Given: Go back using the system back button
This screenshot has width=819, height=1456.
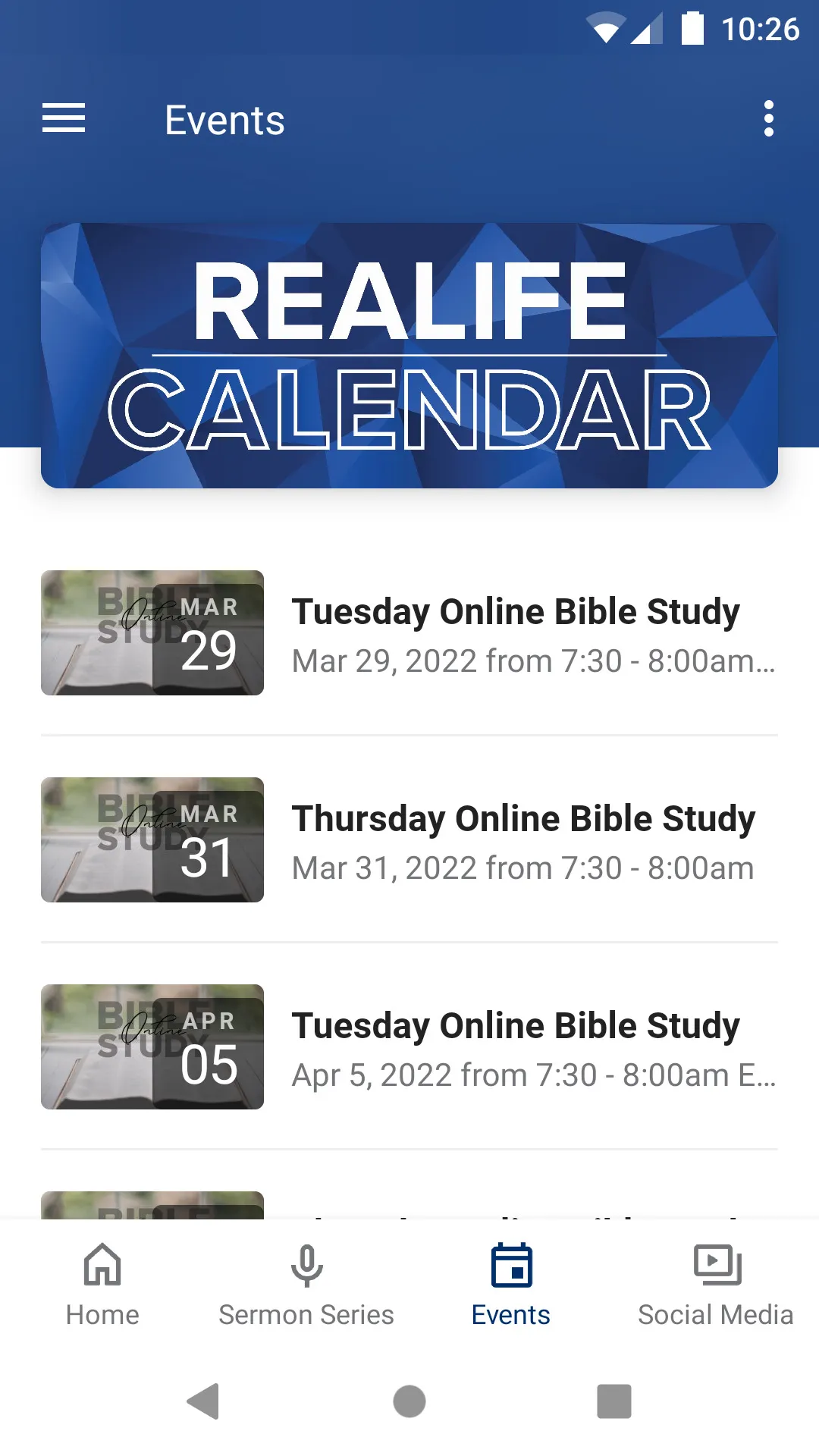Looking at the screenshot, I should click(203, 1401).
